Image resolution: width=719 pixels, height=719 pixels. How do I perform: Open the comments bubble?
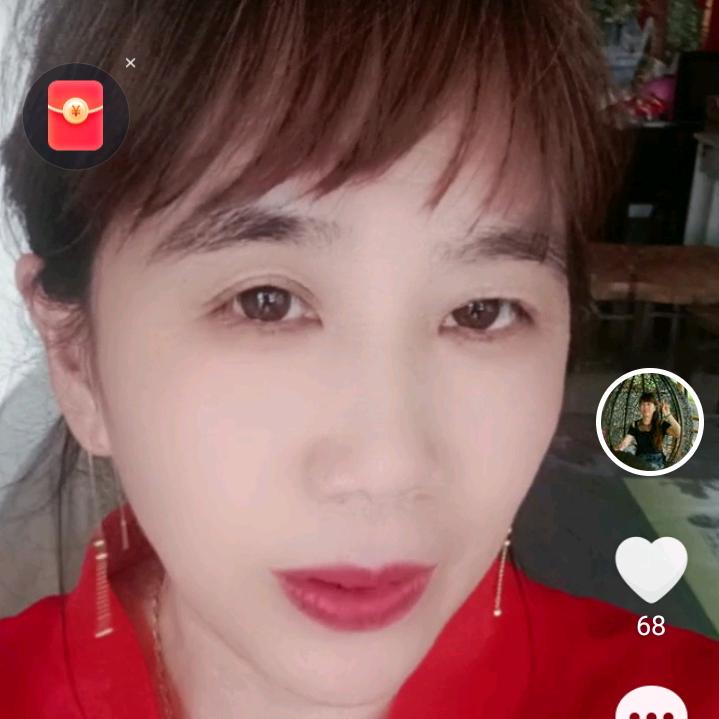[651, 704]
